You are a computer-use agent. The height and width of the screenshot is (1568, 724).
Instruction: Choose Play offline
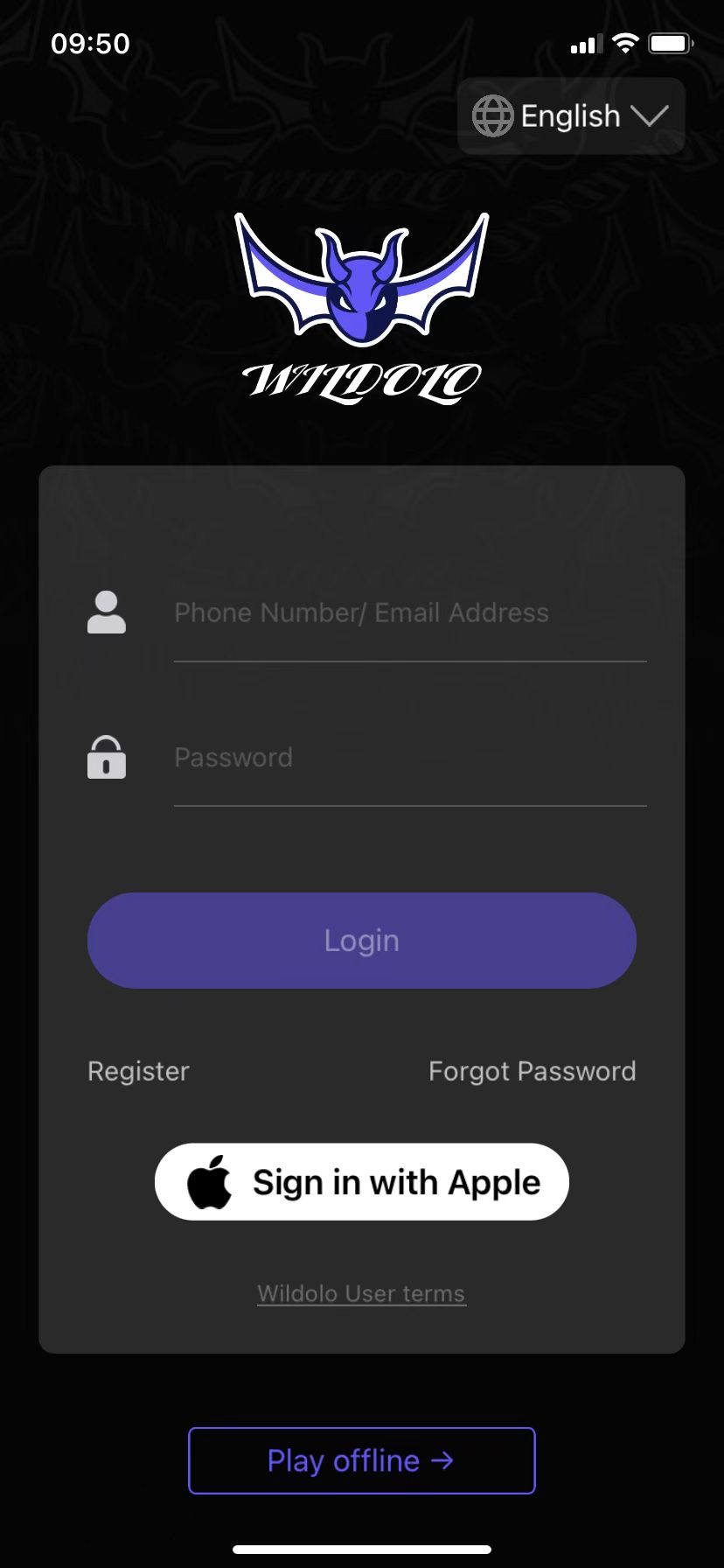click(362, 1460)
